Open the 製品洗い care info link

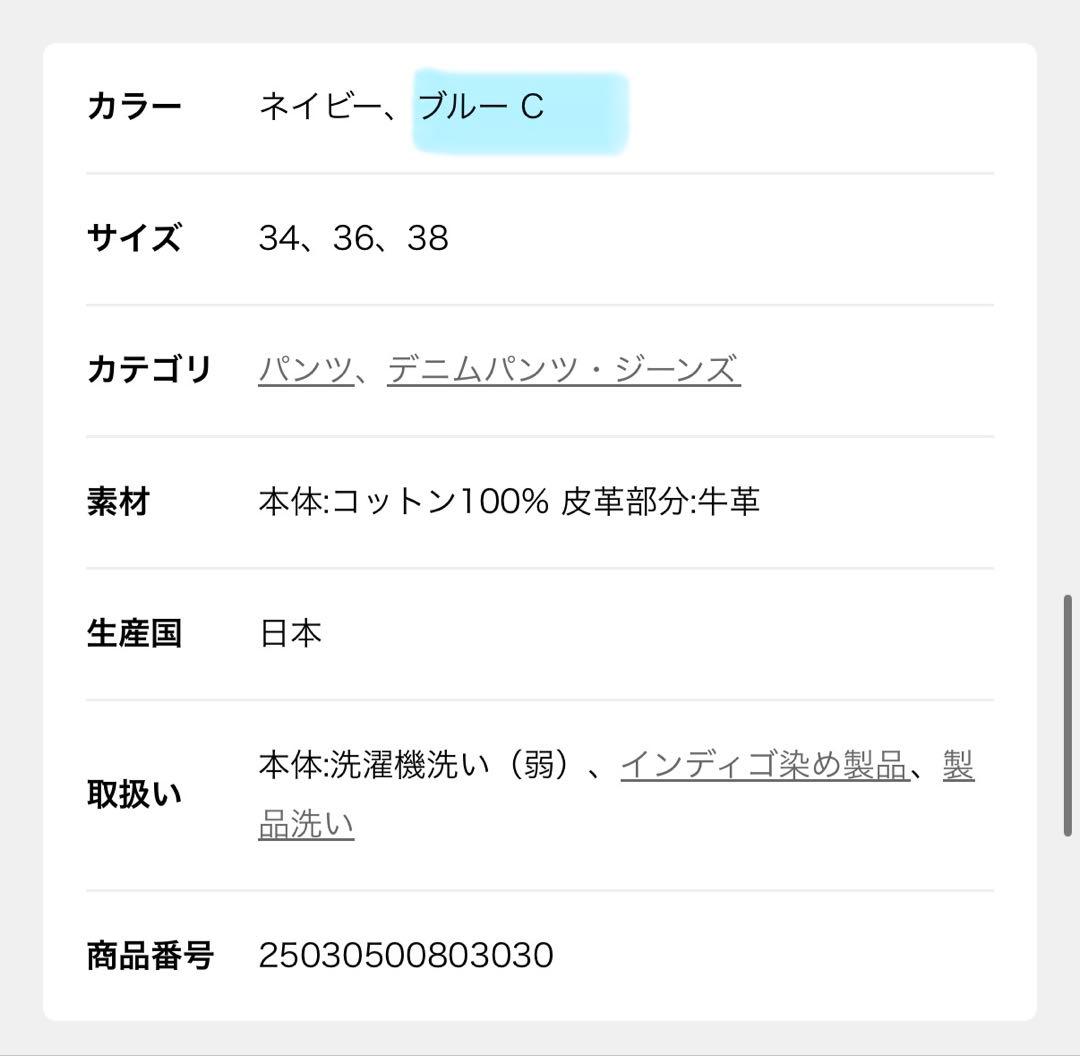[x=306, y=825]
